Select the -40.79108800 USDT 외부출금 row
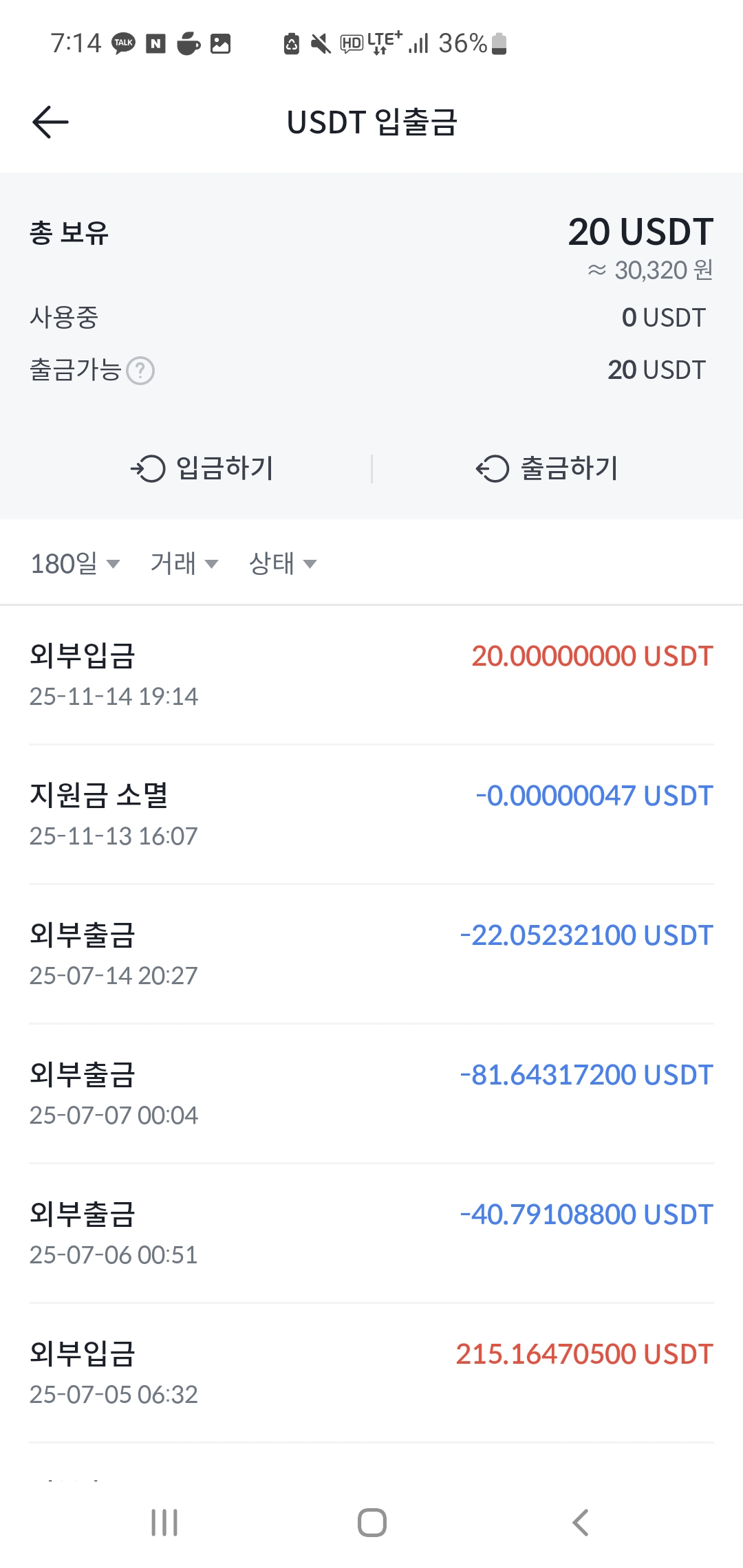Image resolution: width=743 pixels, height=1568 pixels. [371, 1234]
